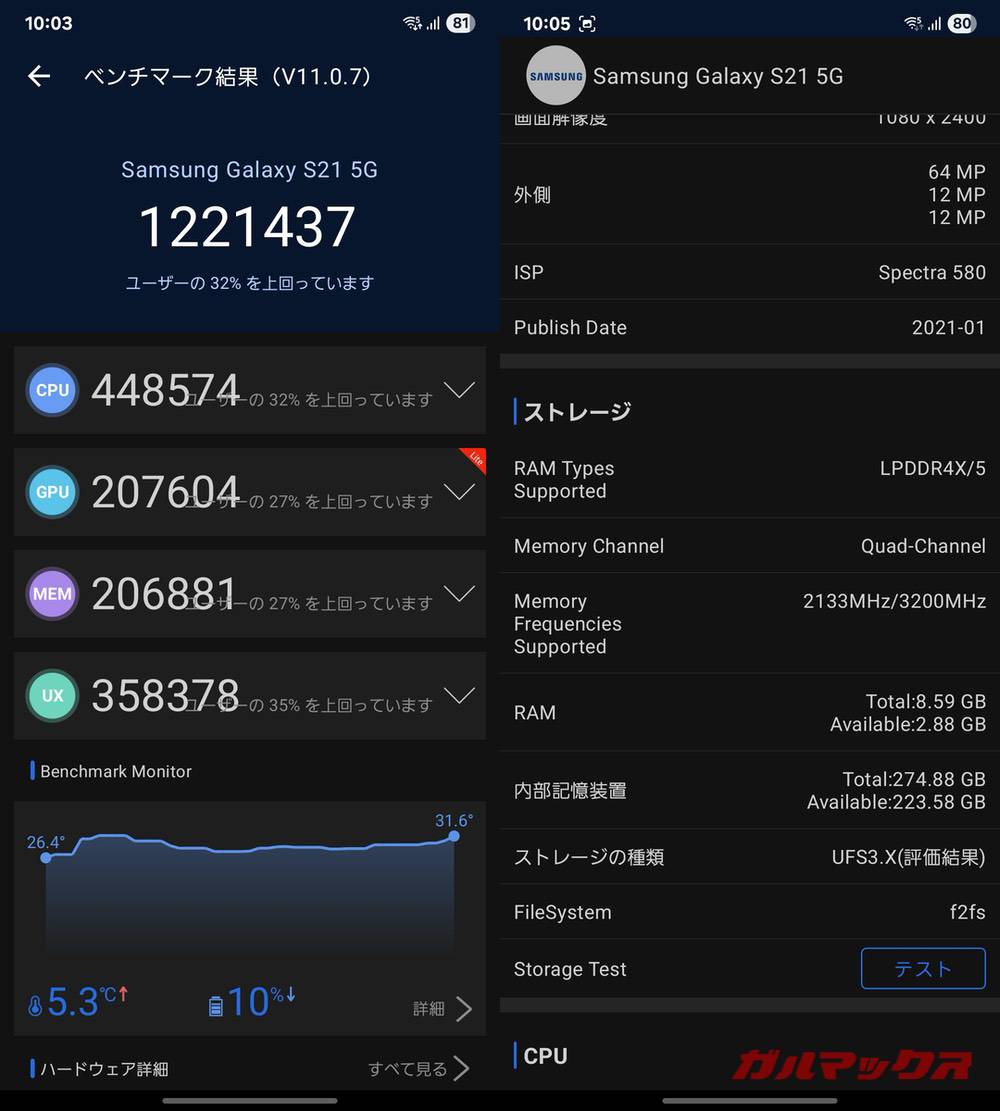Open the 詳細 link under the monitor graph

click(428, 1009)
